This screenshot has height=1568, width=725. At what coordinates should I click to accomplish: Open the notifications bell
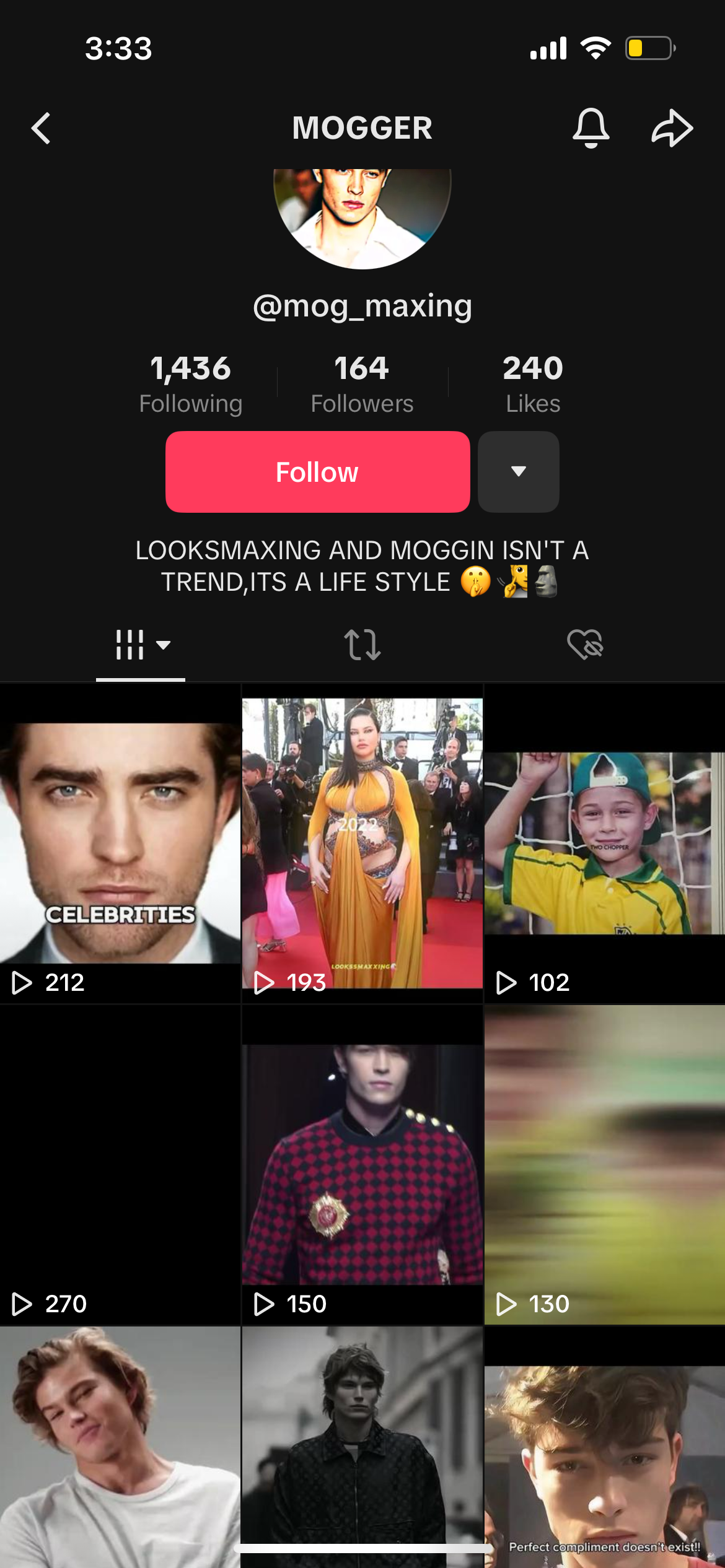[x=591, y=128]
